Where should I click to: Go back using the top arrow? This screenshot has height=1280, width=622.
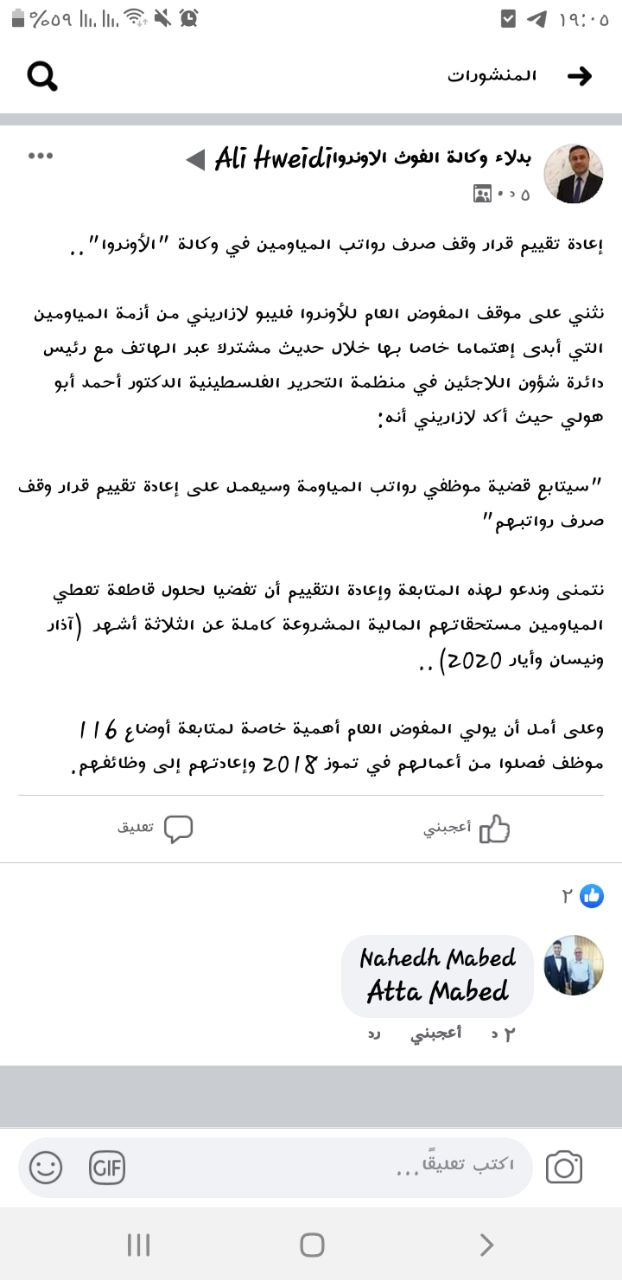(x=579, y=76)
